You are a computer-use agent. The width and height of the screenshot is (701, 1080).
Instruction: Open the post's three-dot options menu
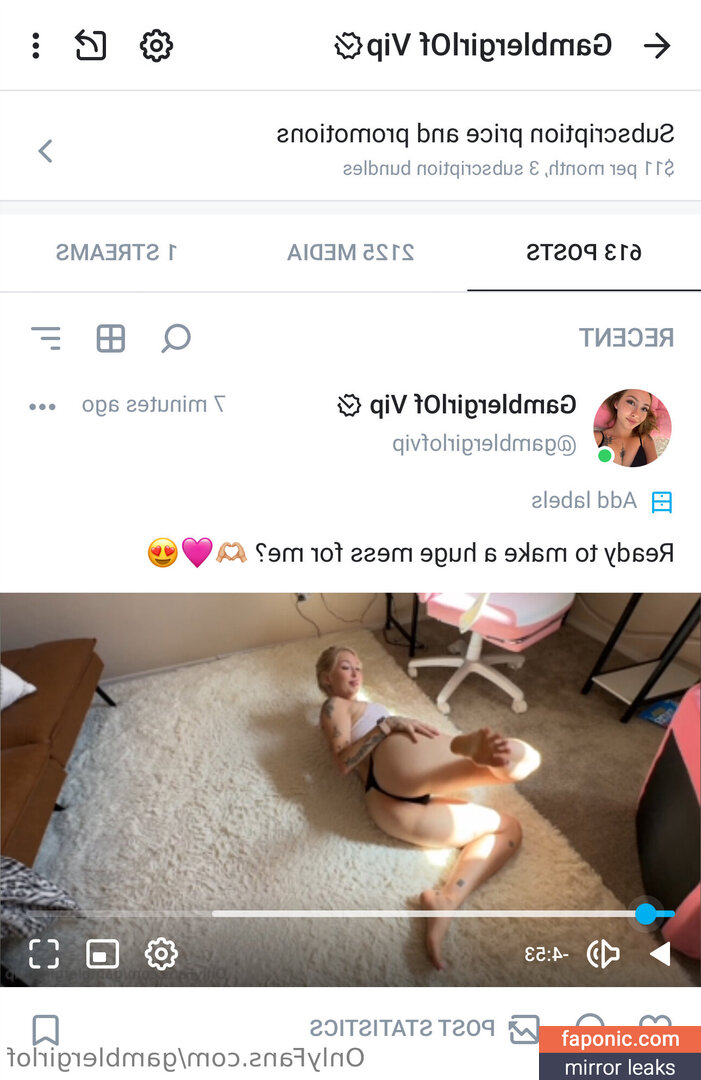[42, 407]
